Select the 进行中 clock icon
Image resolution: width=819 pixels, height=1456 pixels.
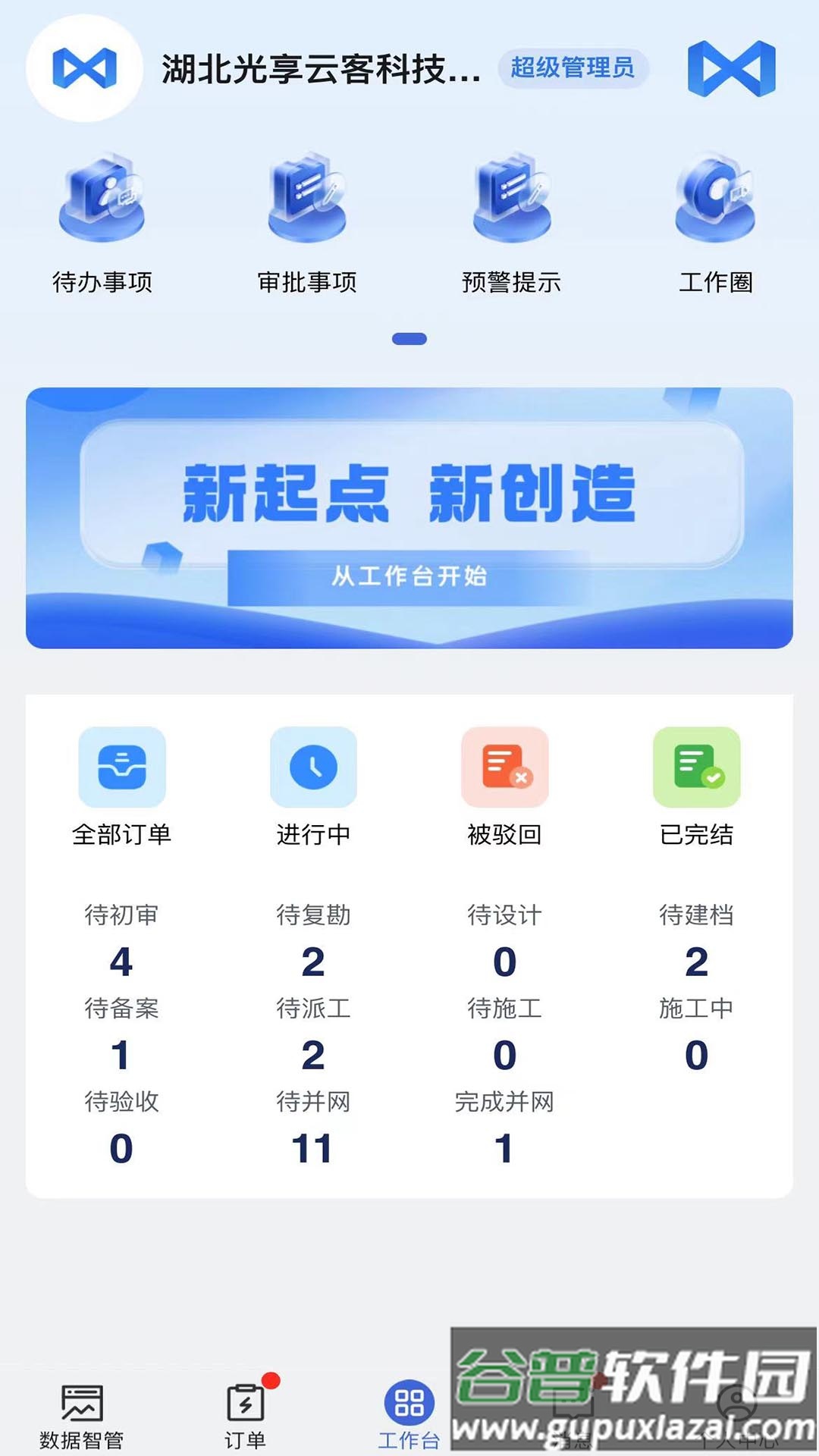314,767
